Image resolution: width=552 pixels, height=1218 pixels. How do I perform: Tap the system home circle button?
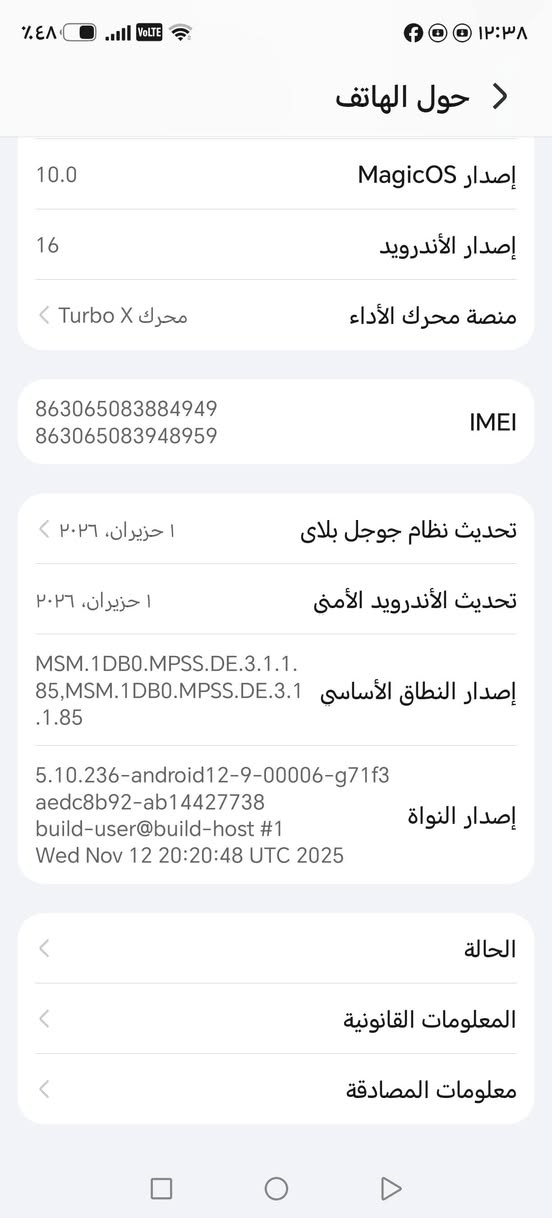pos(276,1188)
